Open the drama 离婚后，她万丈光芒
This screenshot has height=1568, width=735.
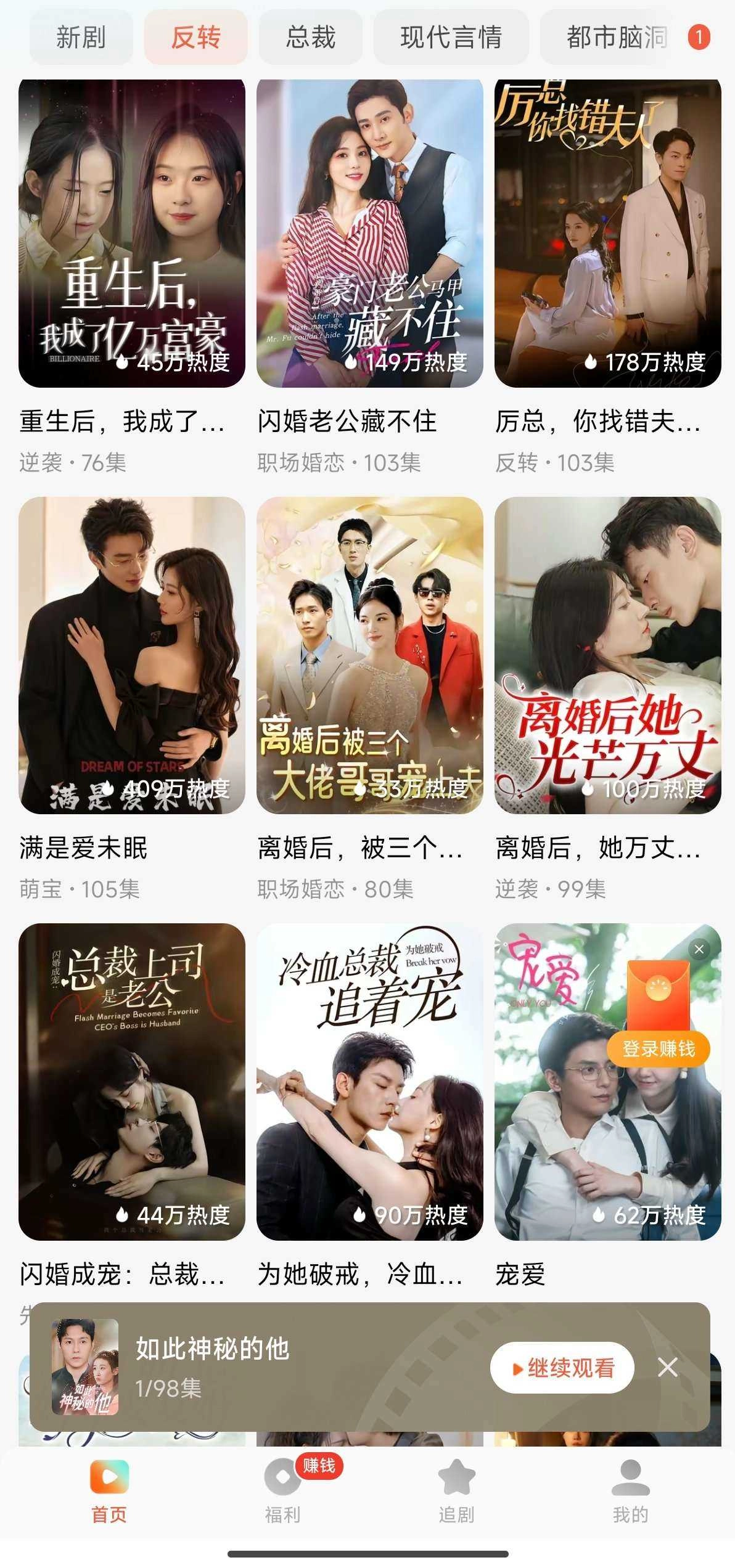click(607, 655)
